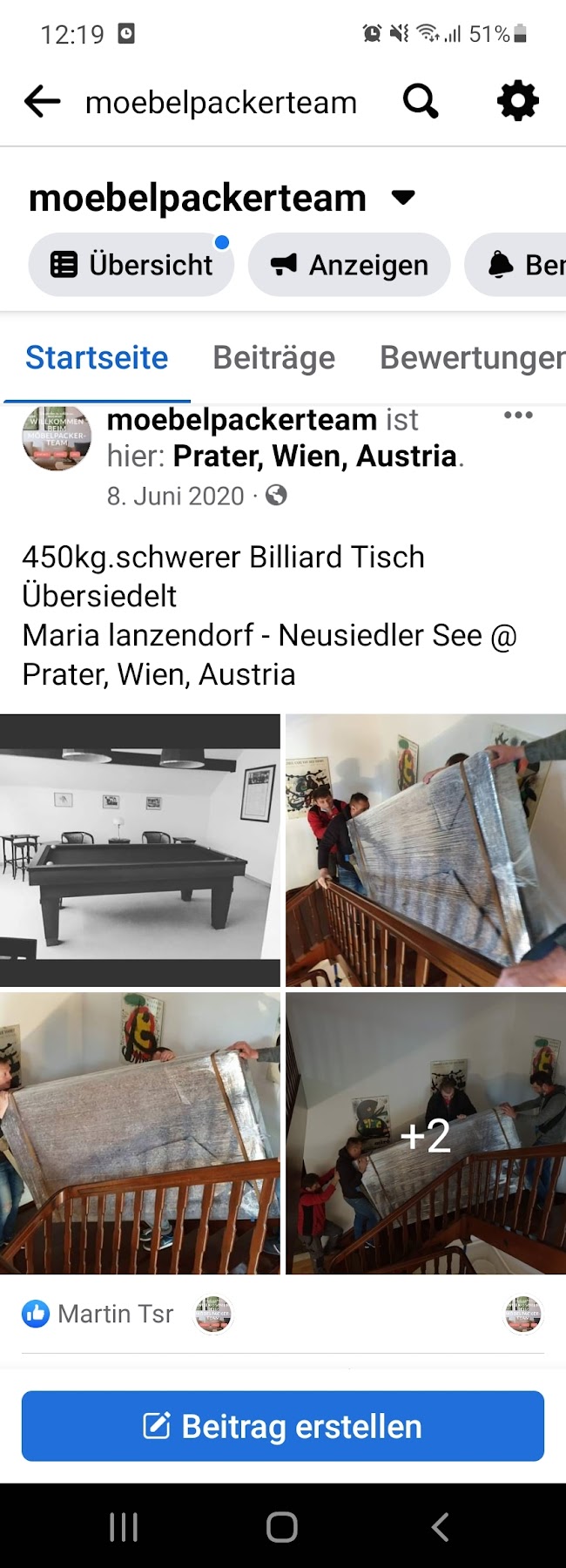This screenshot has height=1568, width=566.
Task: Open the Anzeigen chip
Action: click(x=349, y=265)
